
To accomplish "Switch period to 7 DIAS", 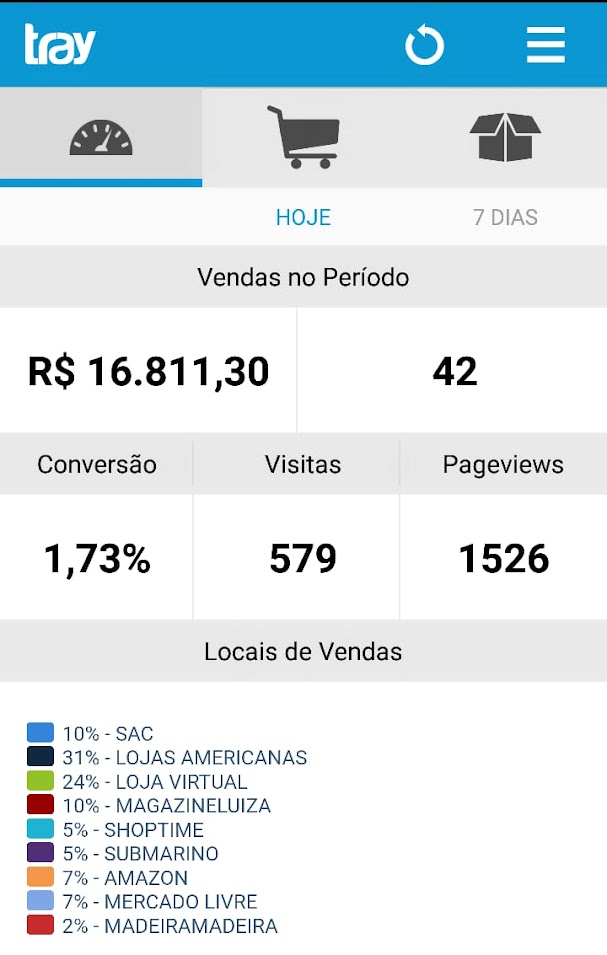I will pos(505,217).
